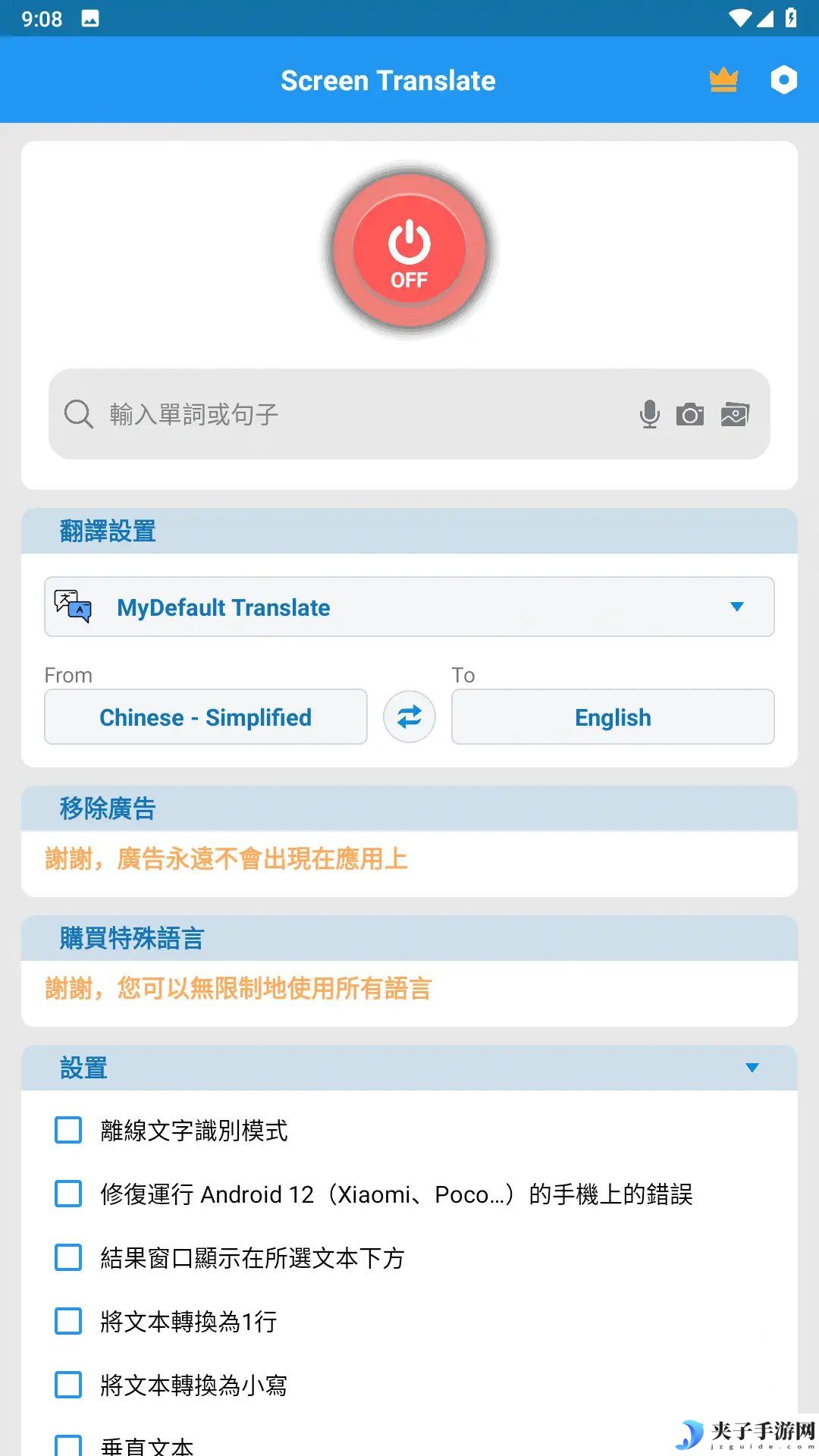Open settings hexagon icon in header
Image resolution: width=819 pixels, height=1456 pixels.
pos(783,80)
